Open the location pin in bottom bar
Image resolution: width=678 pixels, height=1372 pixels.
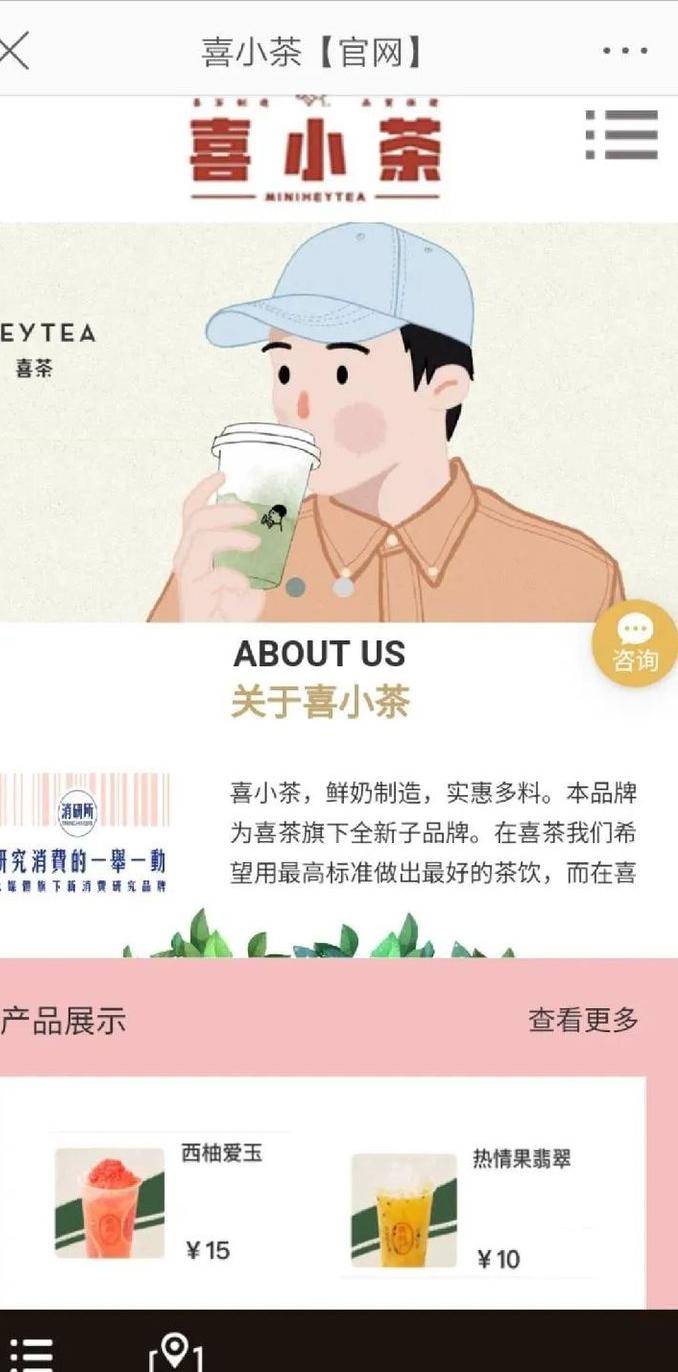(176, 1352)
